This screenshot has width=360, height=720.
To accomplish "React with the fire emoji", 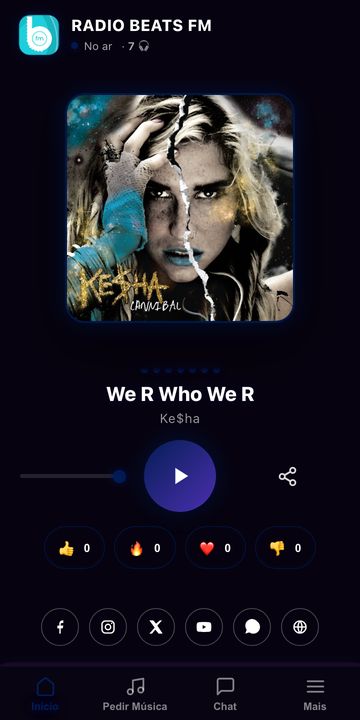I will point(145,548).
